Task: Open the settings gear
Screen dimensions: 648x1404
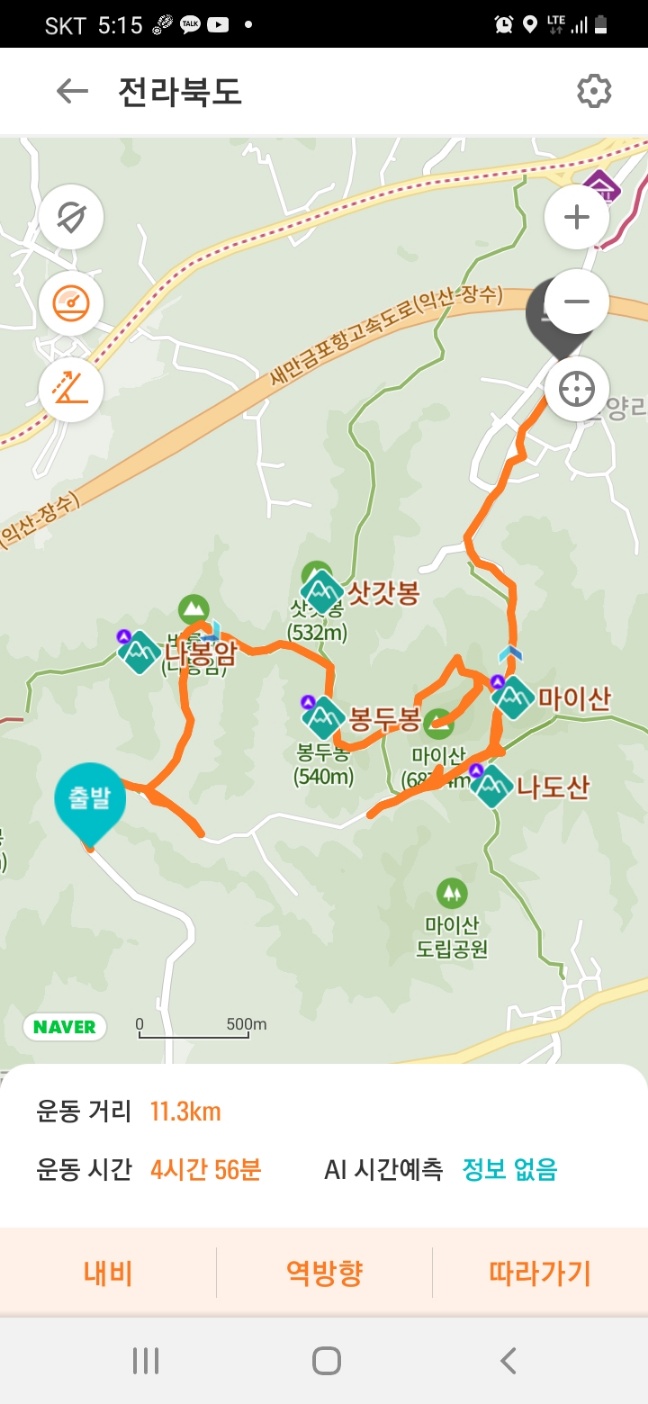Action: 594,91
